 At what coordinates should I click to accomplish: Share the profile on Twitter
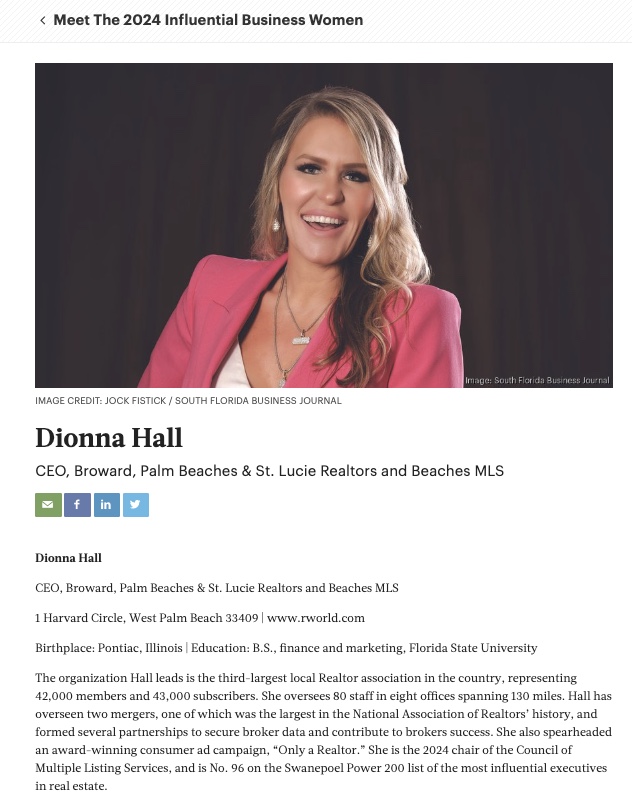[136, 505]
